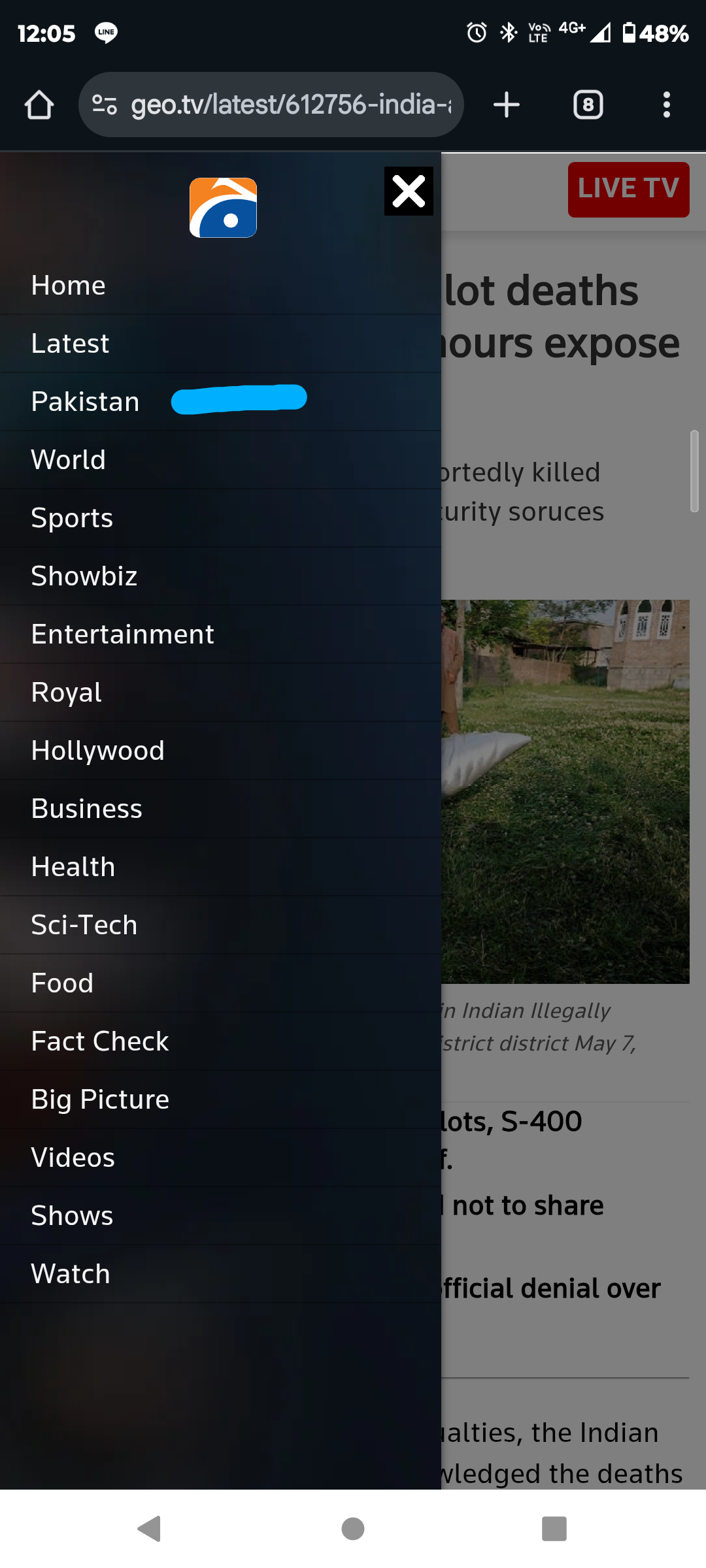
Task: Tap the system back button
Action: pyautogui.click(x=150, y=1529)
